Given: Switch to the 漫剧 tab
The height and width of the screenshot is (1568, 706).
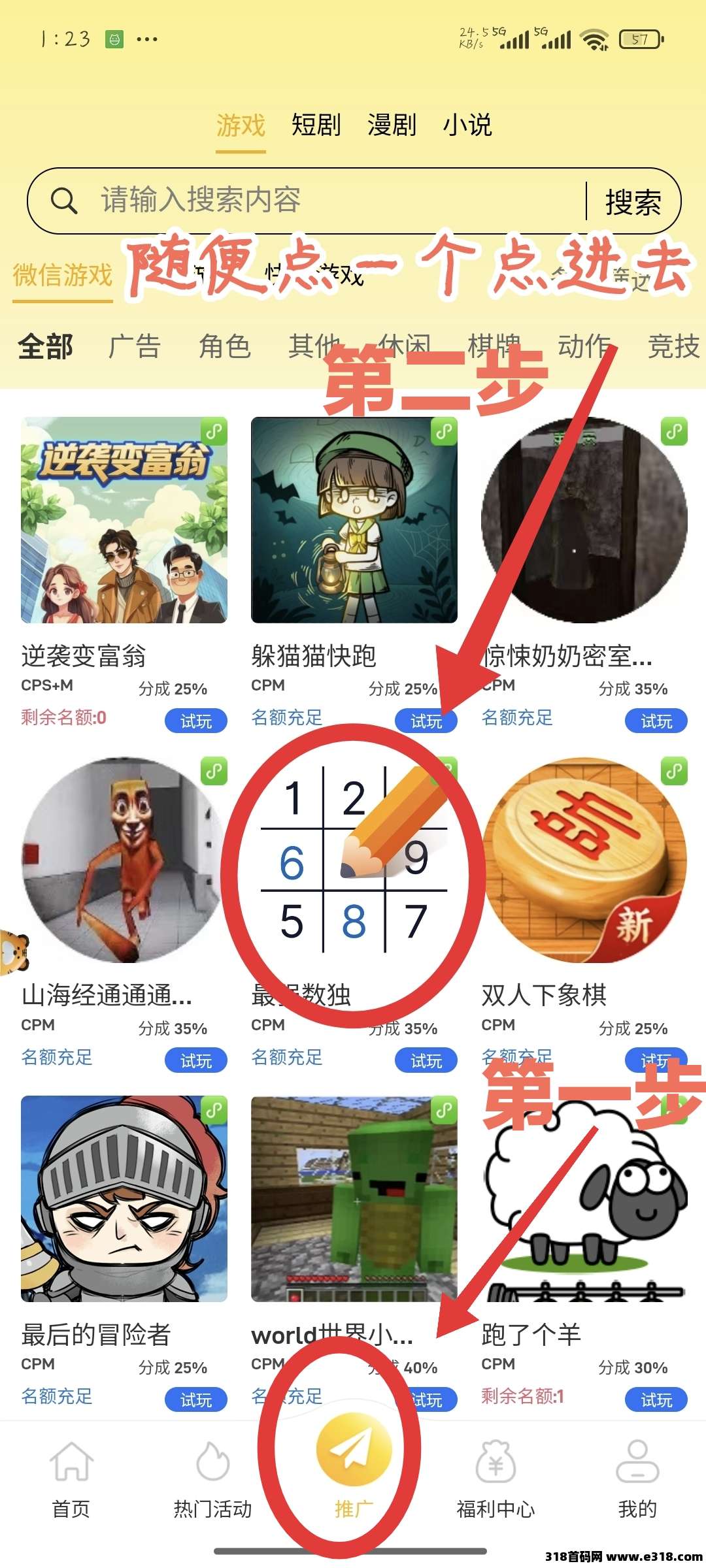Looking at the screenshot, I should point(392,125).
